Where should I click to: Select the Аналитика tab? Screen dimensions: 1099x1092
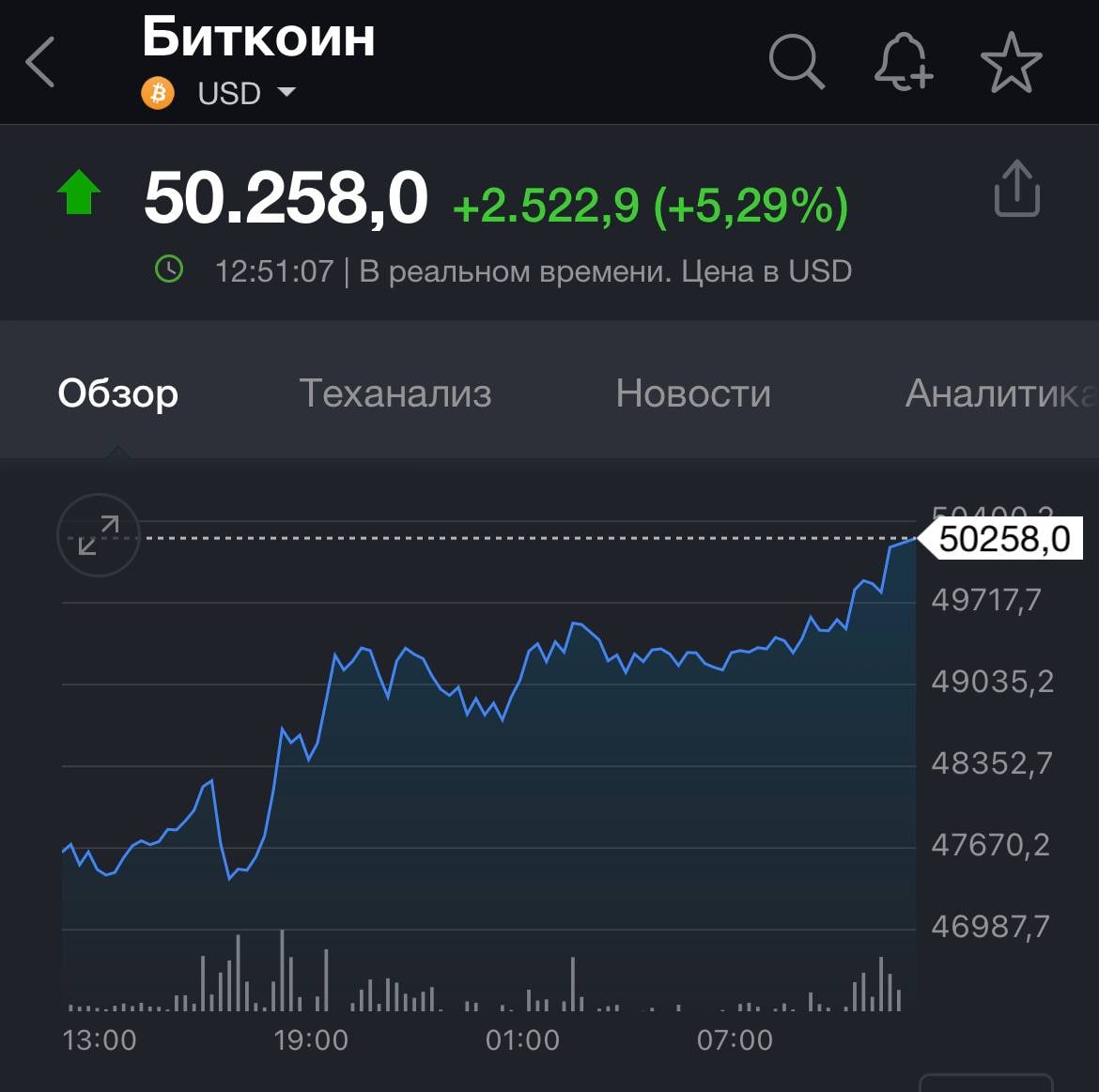[x=999, y=393]
